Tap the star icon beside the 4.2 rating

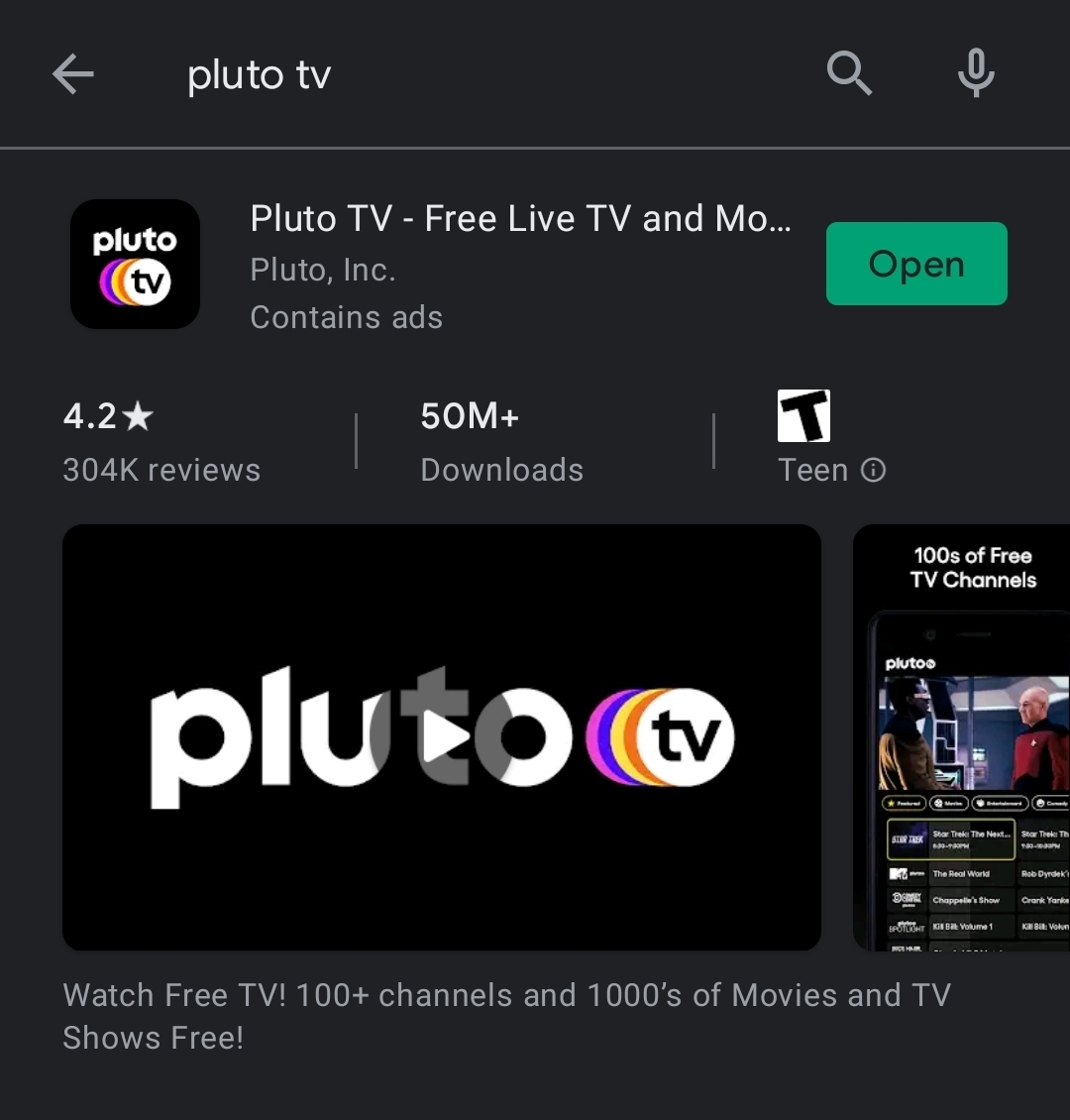(x=138, y=415)
